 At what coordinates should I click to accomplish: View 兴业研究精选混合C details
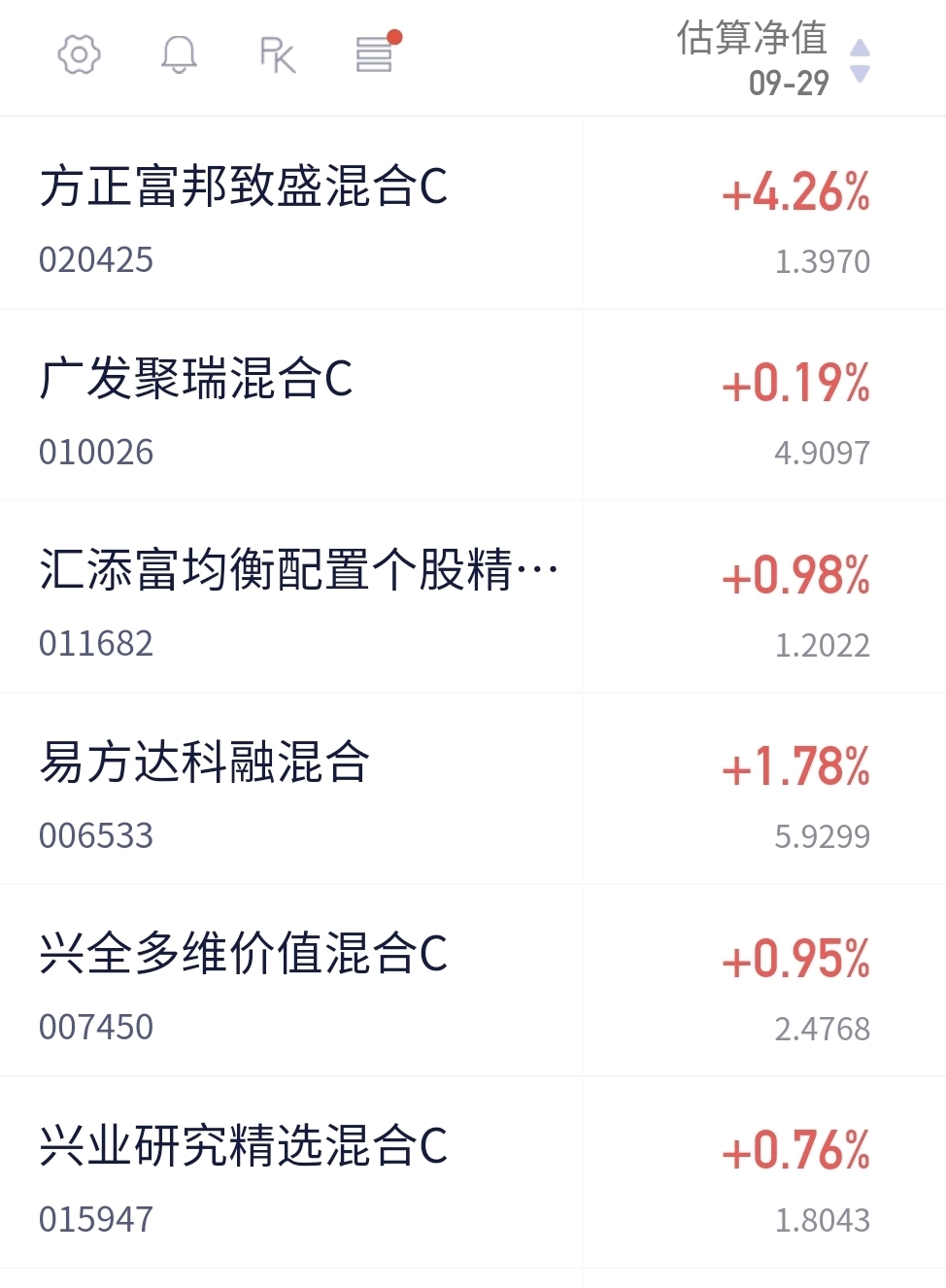point(244,1146)
